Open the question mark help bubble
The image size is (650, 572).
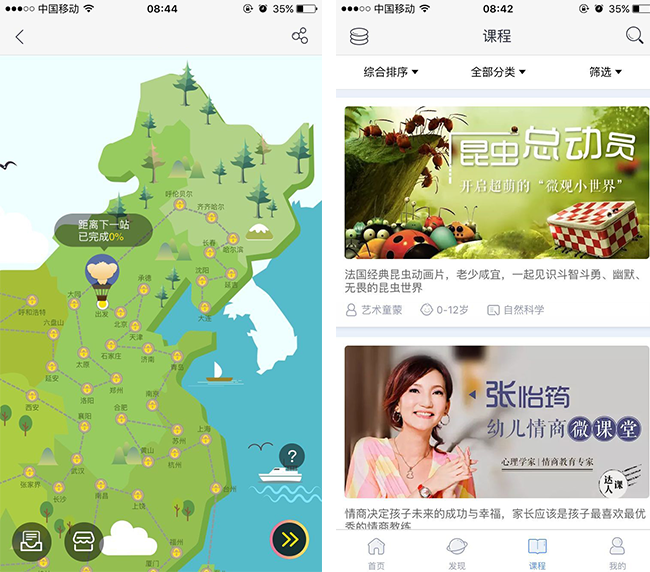click(x=292, y=457)
